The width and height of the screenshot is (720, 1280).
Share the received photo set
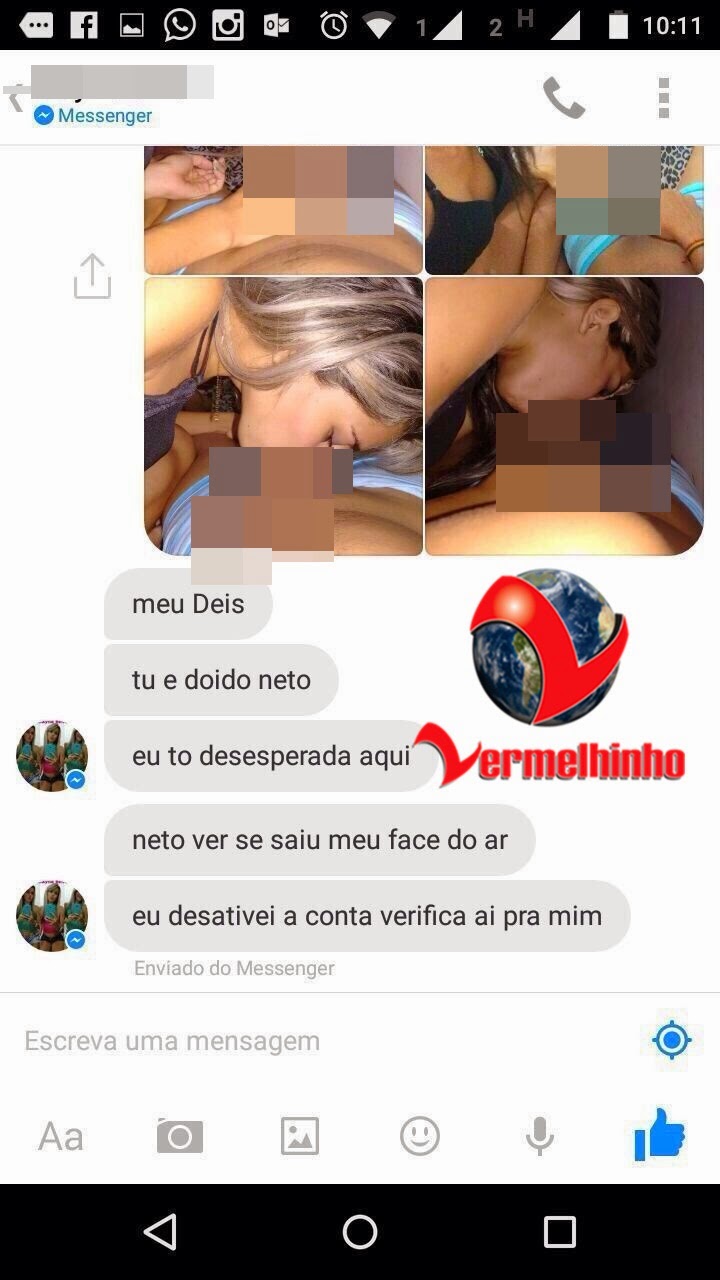pos(92,276)
